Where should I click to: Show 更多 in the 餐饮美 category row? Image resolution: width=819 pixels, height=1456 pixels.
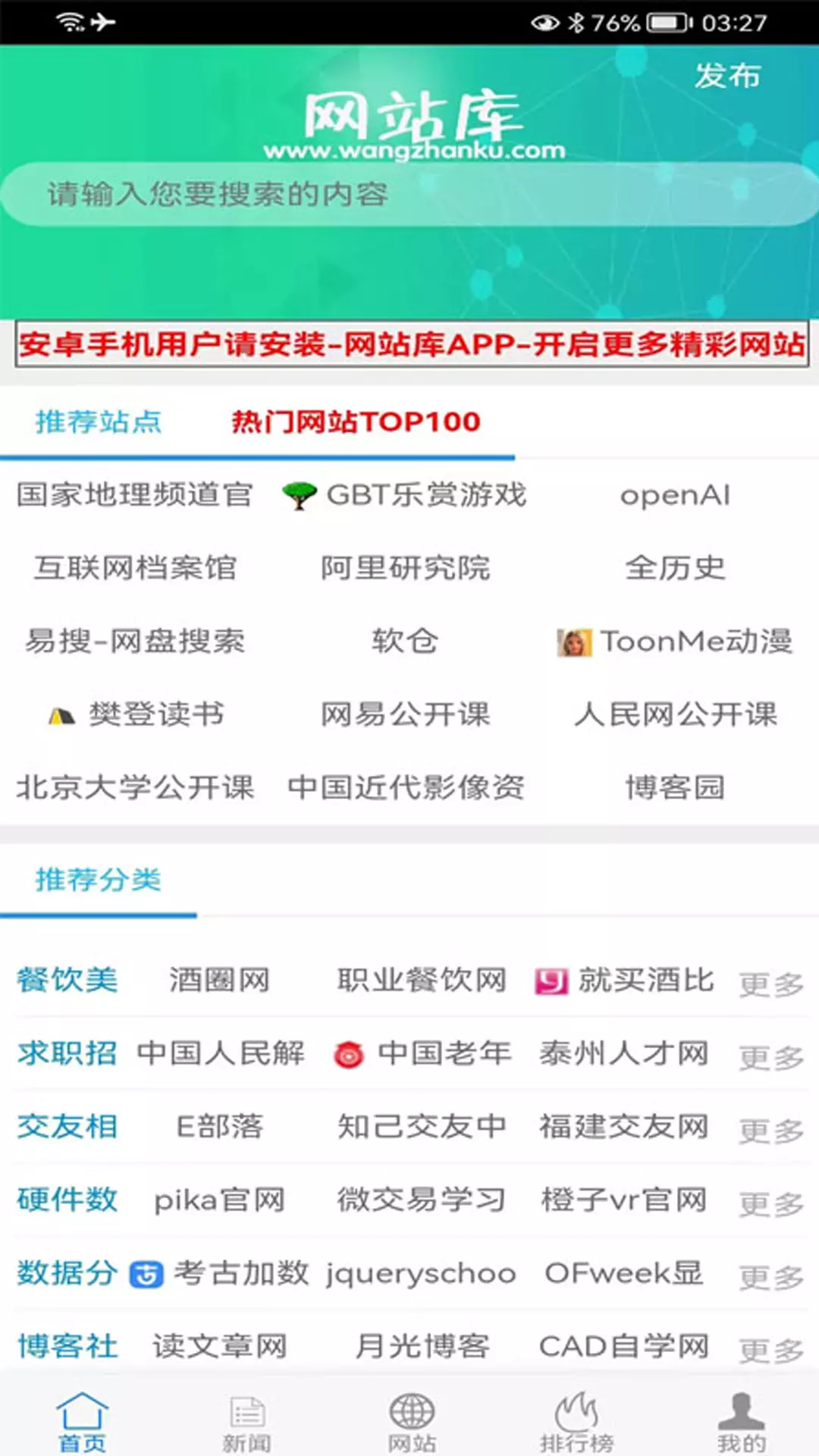(771, 984)
